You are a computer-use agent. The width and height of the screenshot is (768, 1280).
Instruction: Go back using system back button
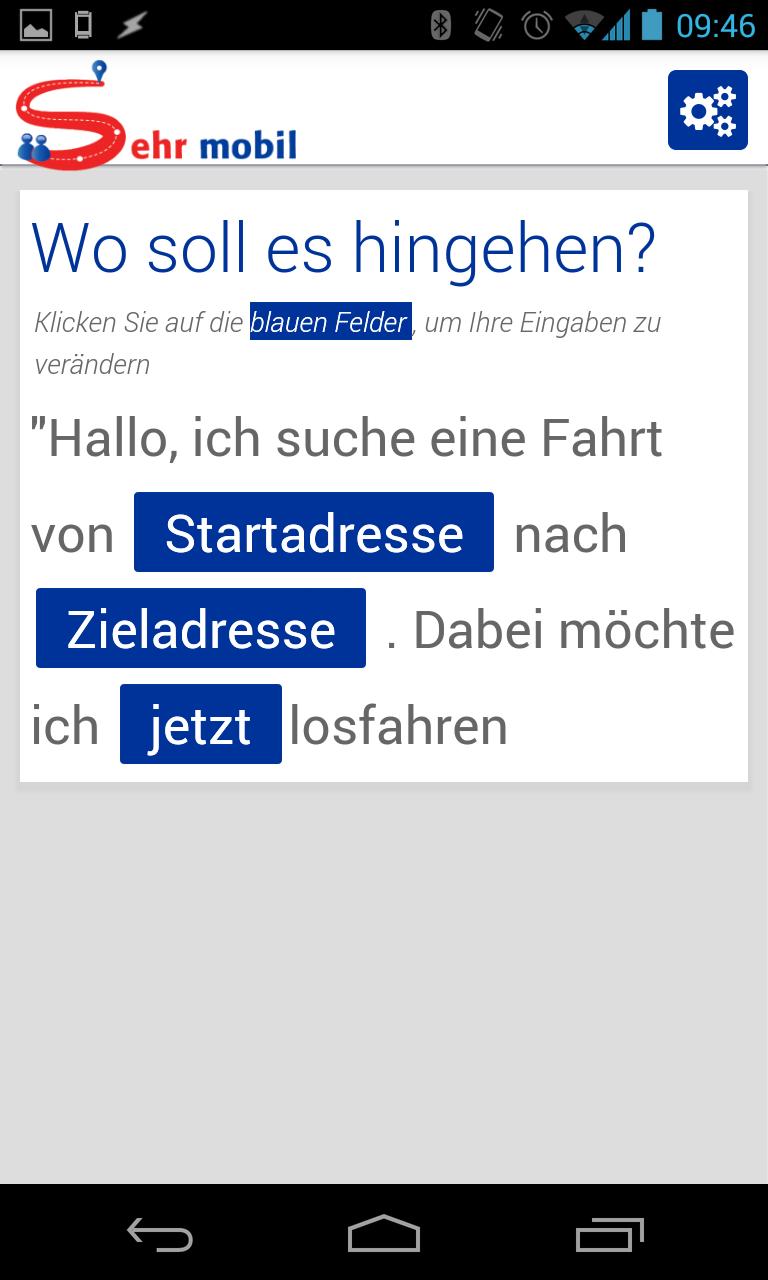point(160,1235)
